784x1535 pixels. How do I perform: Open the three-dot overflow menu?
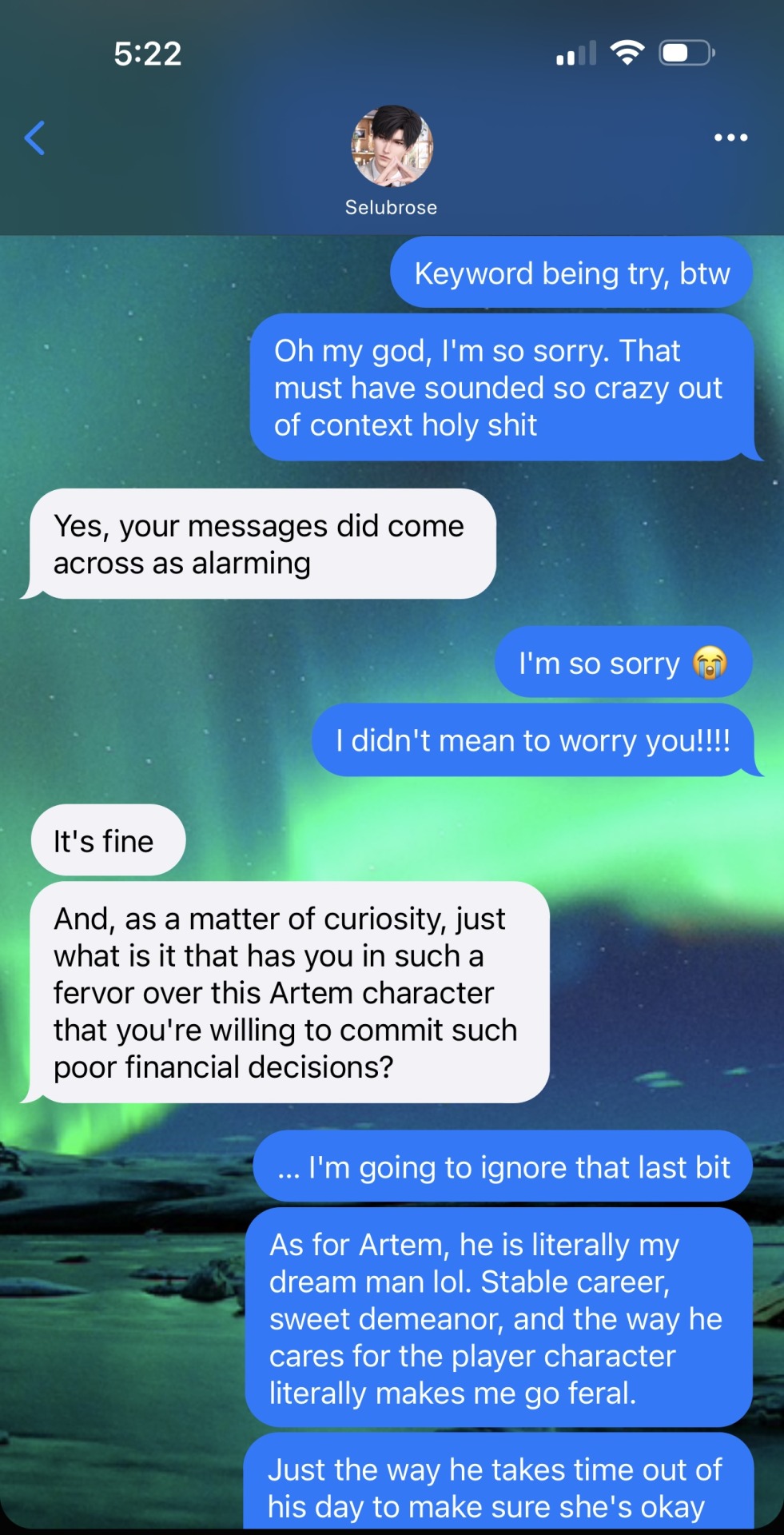point(730,138)
